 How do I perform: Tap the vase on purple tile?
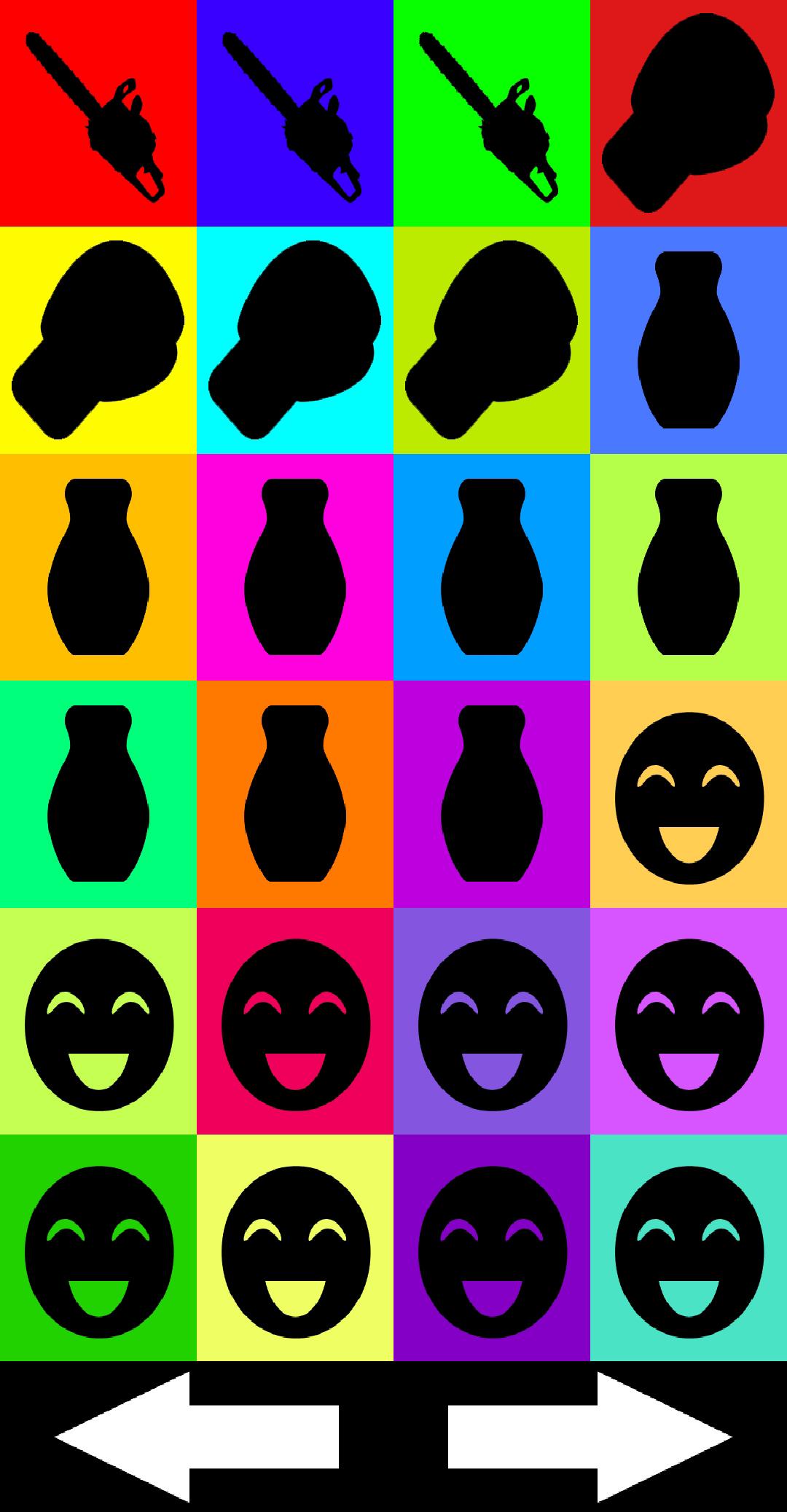click(492, 794)
